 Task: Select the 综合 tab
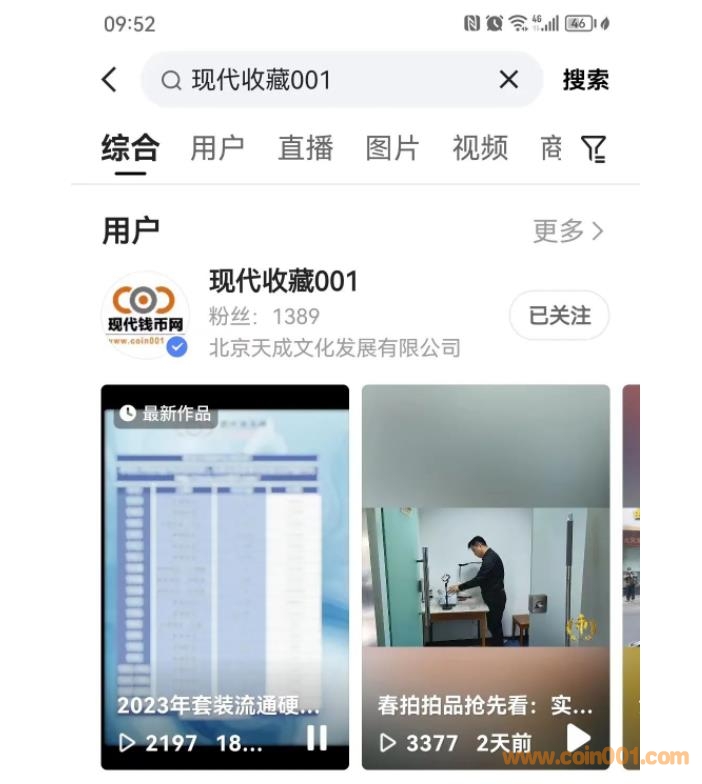[130, 148]
